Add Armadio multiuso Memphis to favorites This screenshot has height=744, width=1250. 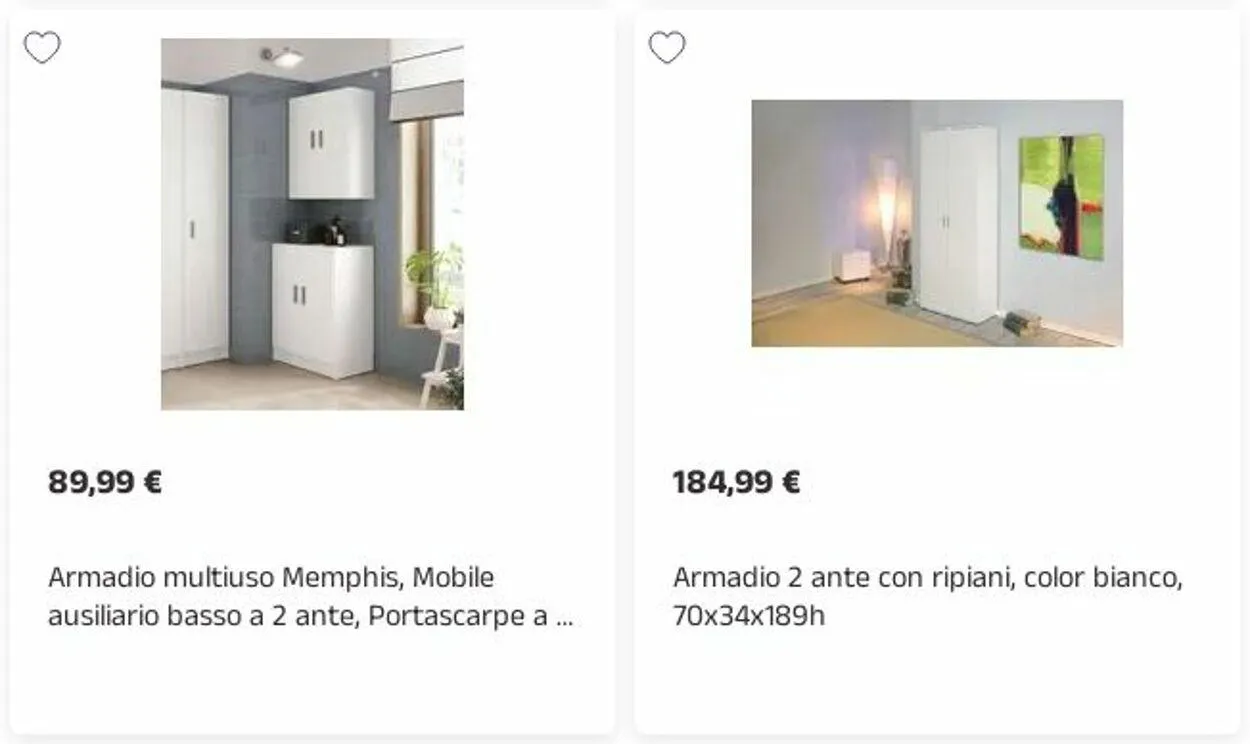pos(42,47)
